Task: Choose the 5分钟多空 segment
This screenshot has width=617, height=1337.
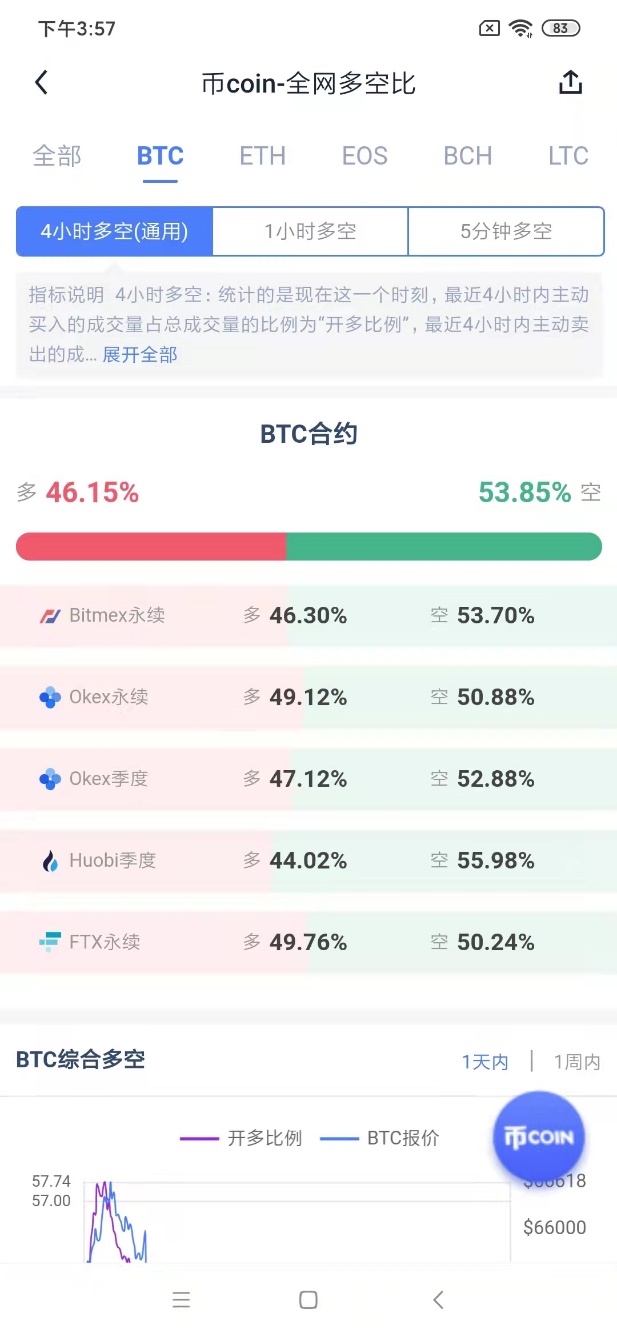Action: point(506,232)
